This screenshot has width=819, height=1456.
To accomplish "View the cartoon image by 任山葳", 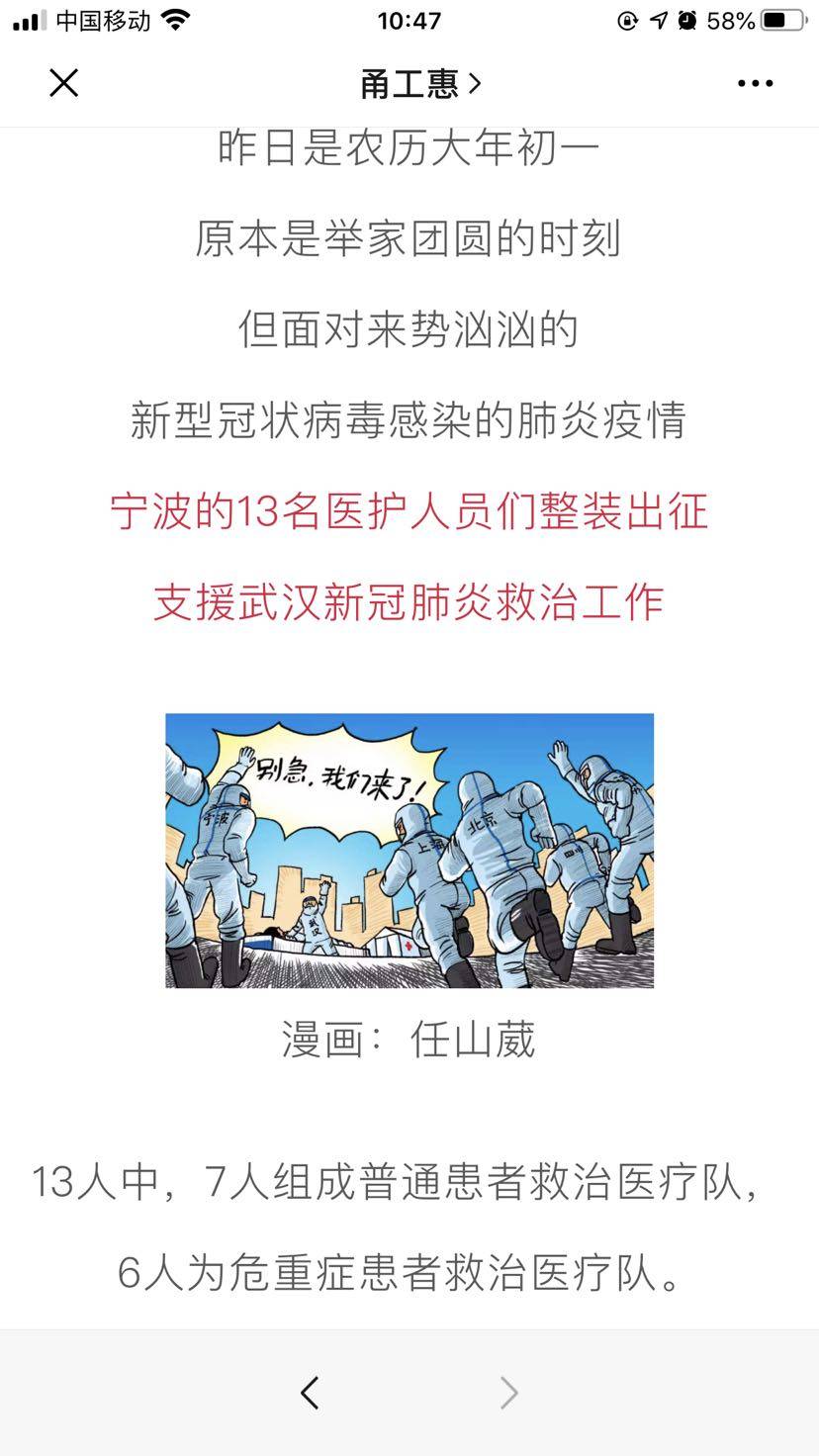I will [409, 851].
